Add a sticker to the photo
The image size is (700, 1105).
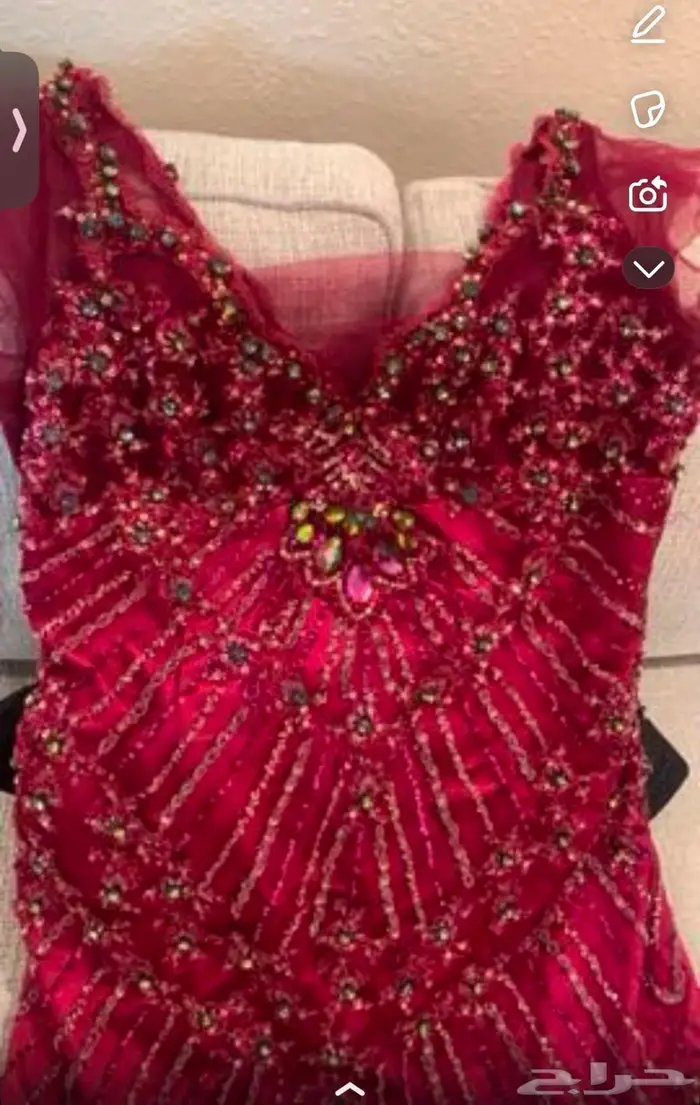click(x=648, y=109)
